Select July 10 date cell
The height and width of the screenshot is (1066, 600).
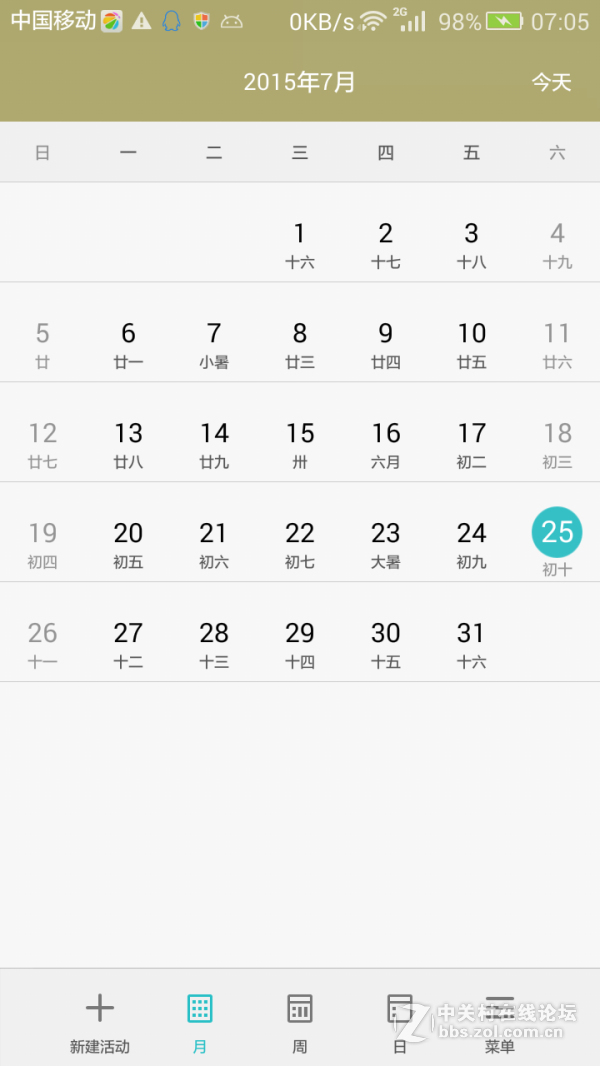click(x=471, y=343)
